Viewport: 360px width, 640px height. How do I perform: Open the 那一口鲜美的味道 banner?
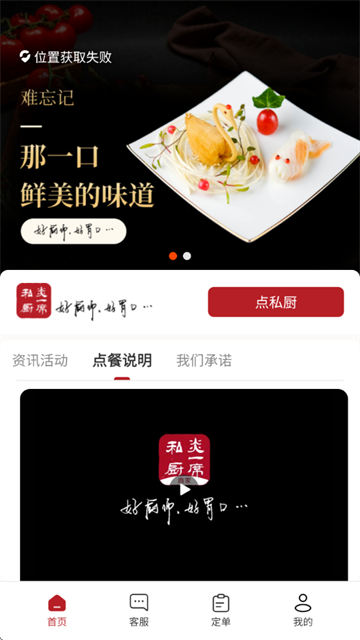coord(180,135)
